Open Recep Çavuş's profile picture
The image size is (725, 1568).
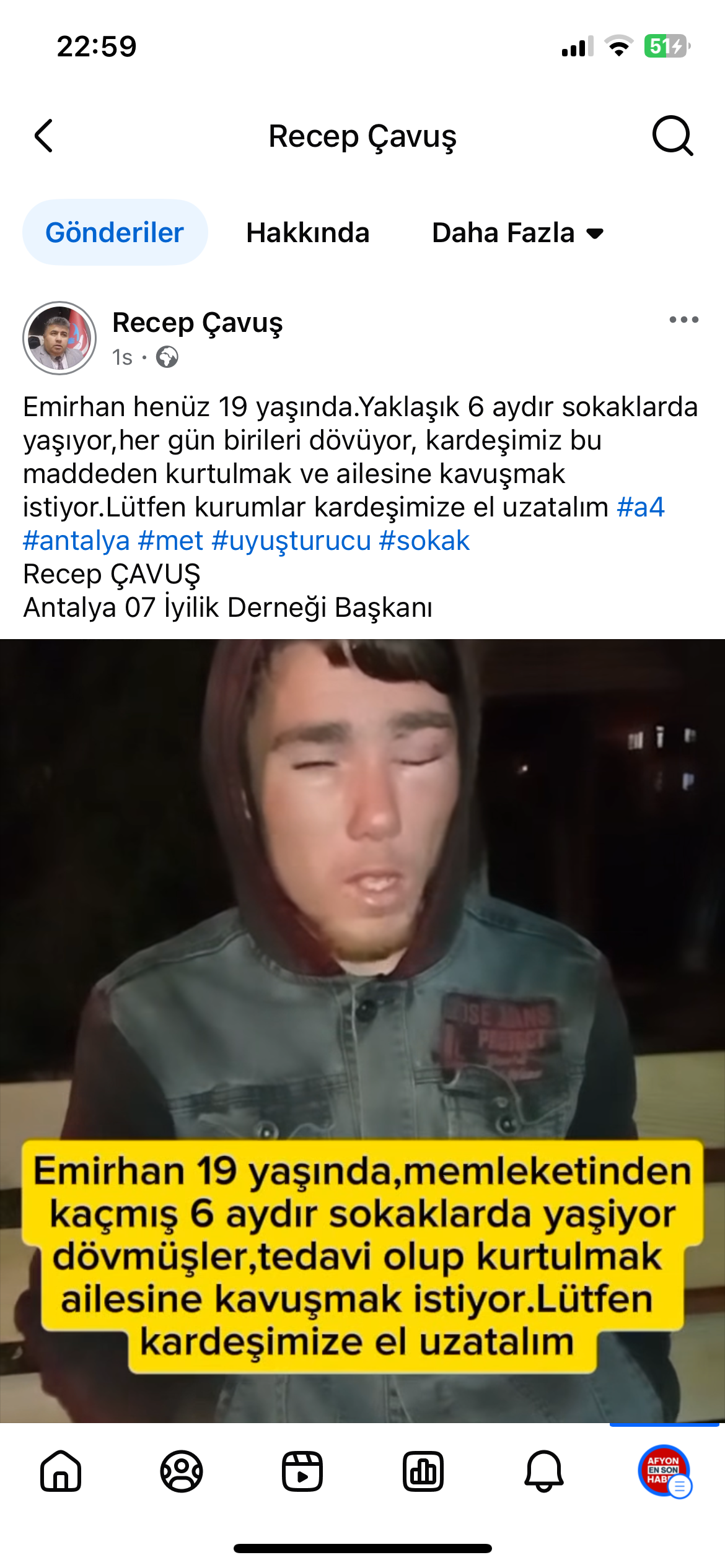pyautogui.click(x=59, y=338)
